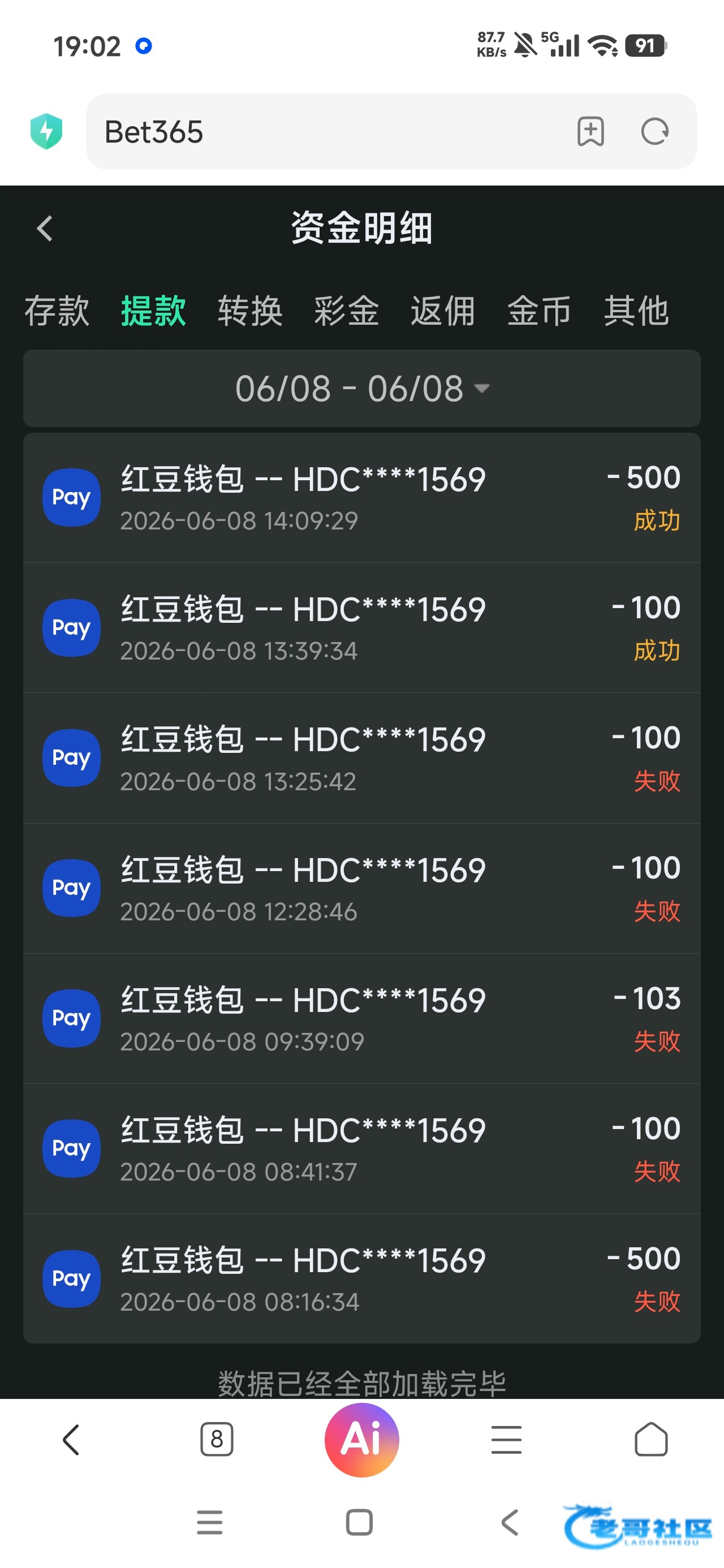Go back from the 资金明细 page
This screenshot has width=724, height=1568.
(x=45, y=229)
